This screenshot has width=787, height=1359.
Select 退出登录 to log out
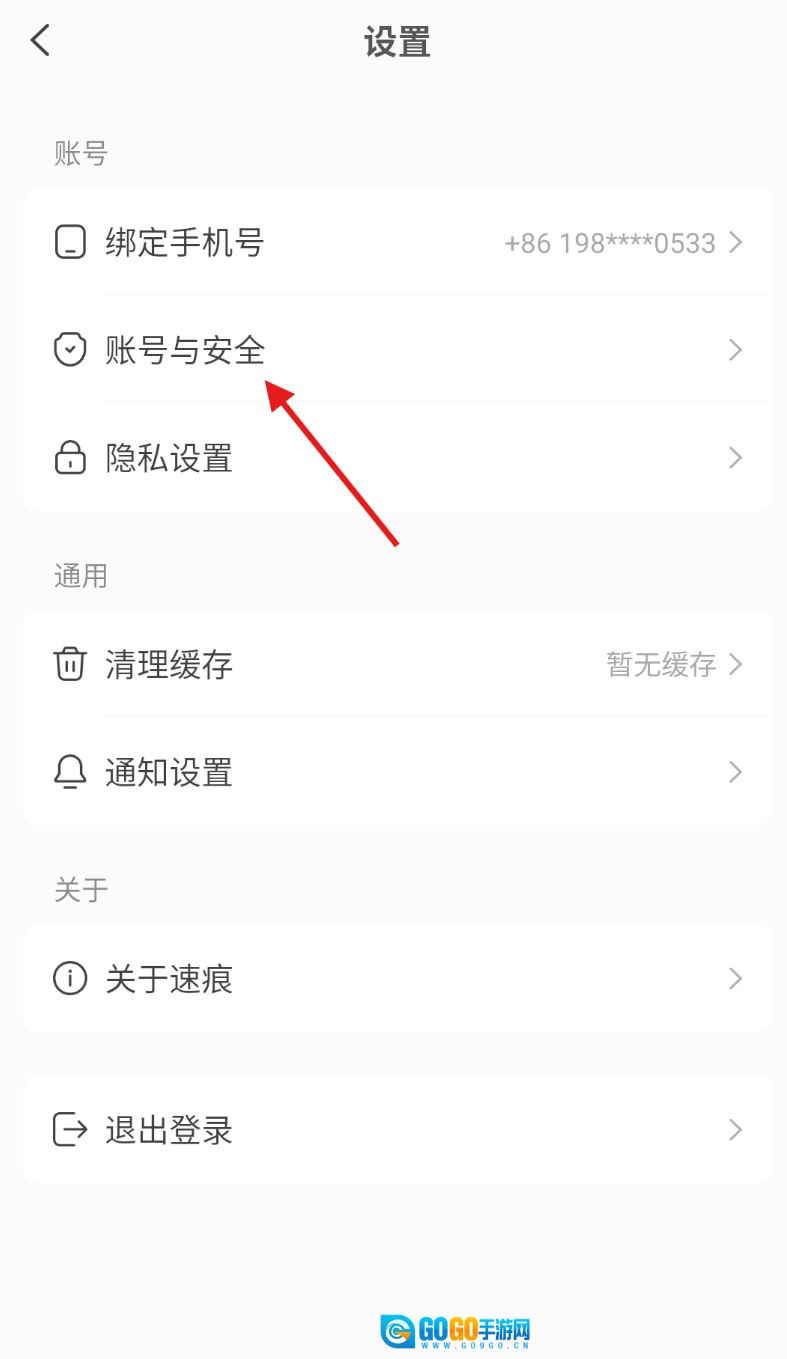[397, 1130]
